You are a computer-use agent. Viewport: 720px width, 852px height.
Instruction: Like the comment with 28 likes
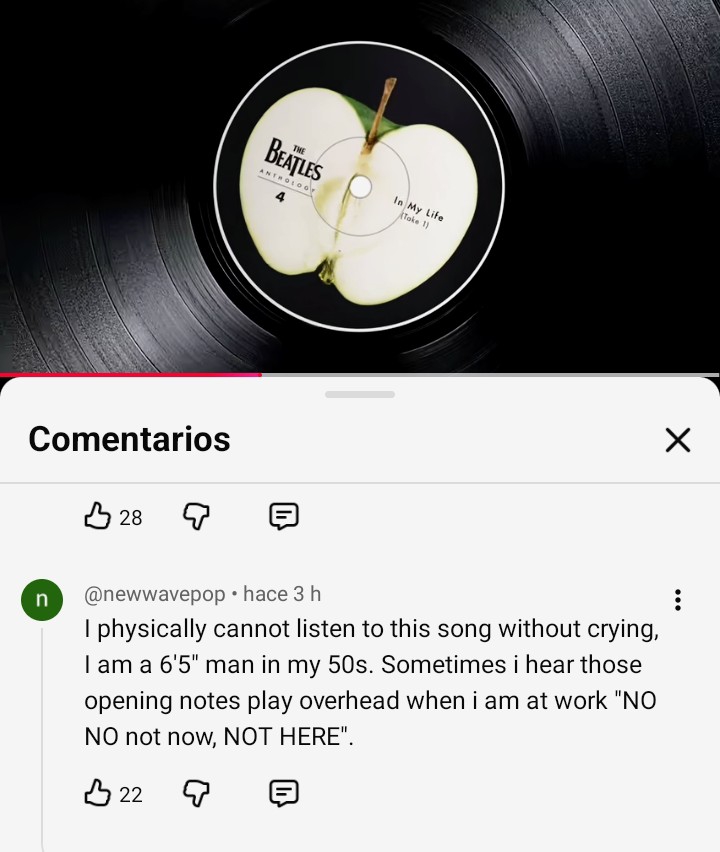98,517
